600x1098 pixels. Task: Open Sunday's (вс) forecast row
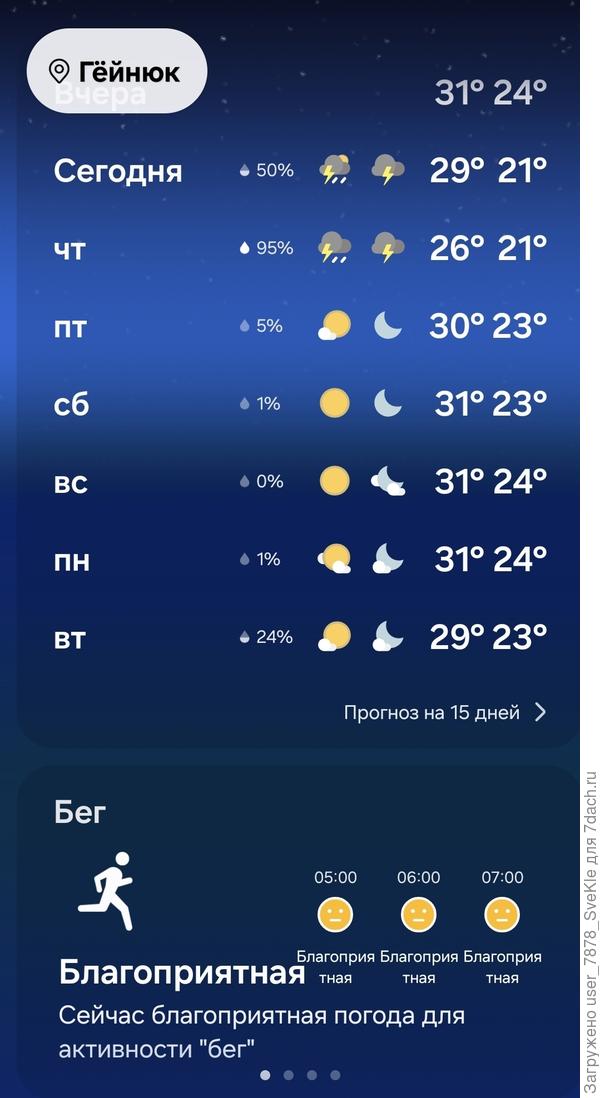pyautogui.click(x=300, y=481)
